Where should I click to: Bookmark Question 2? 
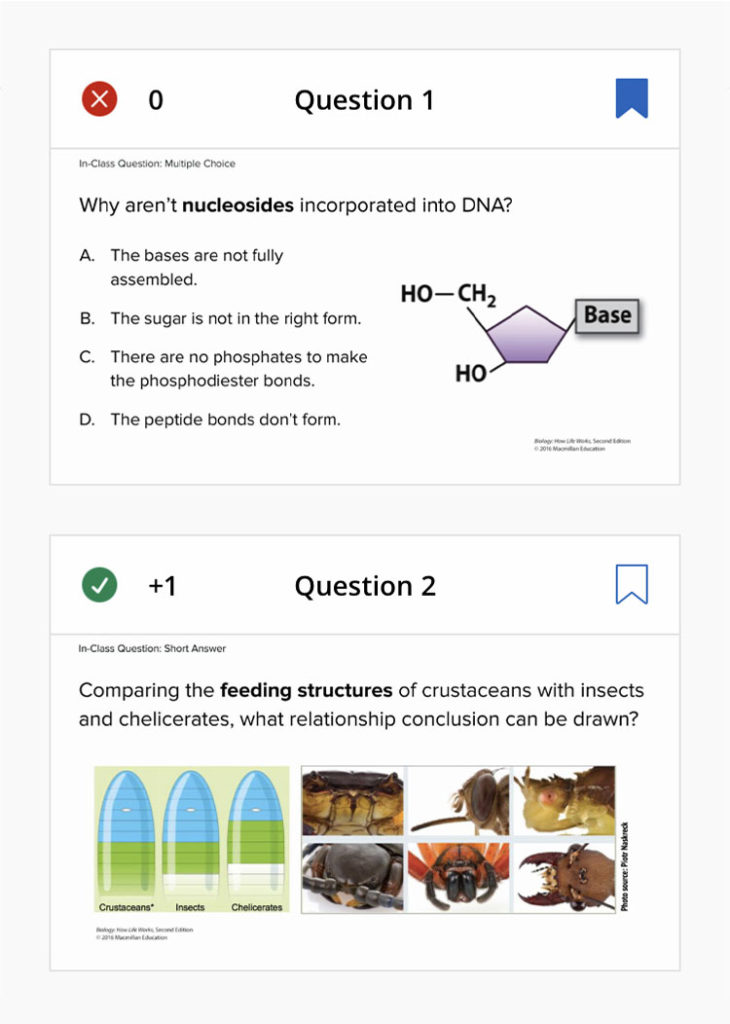(x=631, y=585)
